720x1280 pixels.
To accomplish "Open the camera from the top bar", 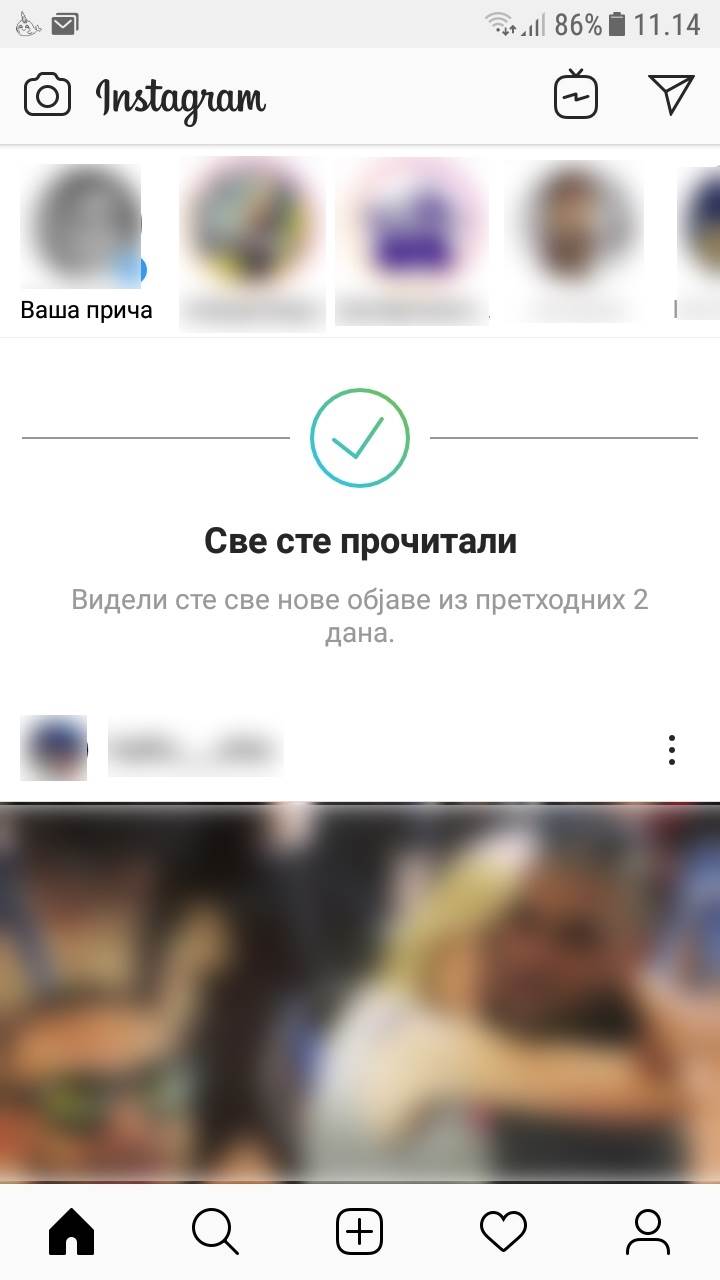I will [x=46, y=96].
